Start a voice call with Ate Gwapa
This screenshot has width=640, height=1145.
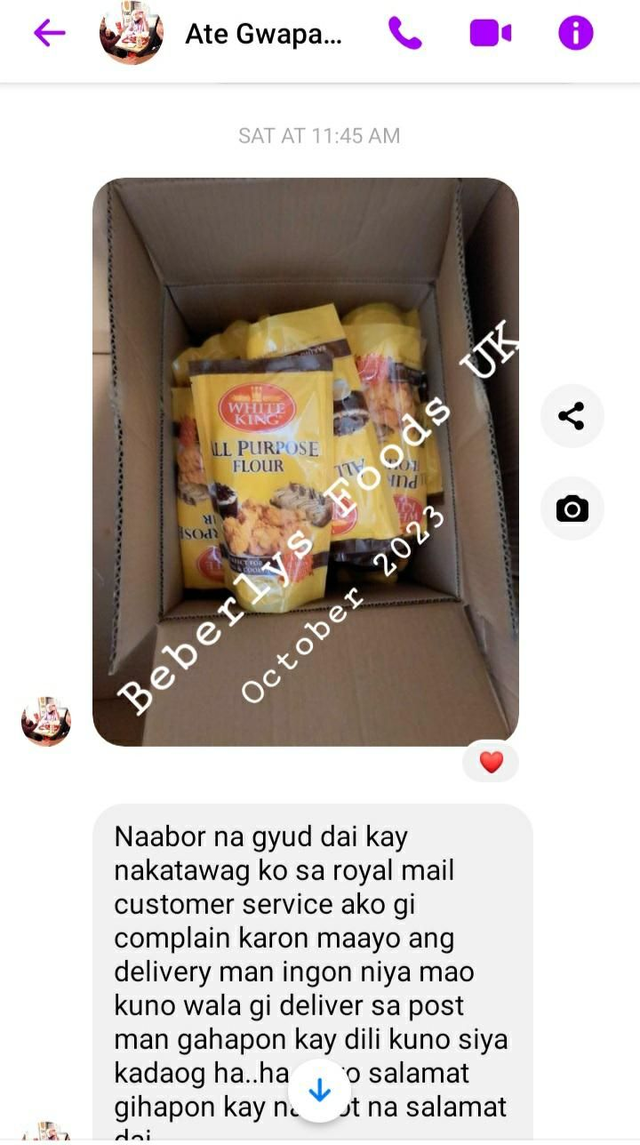click(x=405, y=33)
